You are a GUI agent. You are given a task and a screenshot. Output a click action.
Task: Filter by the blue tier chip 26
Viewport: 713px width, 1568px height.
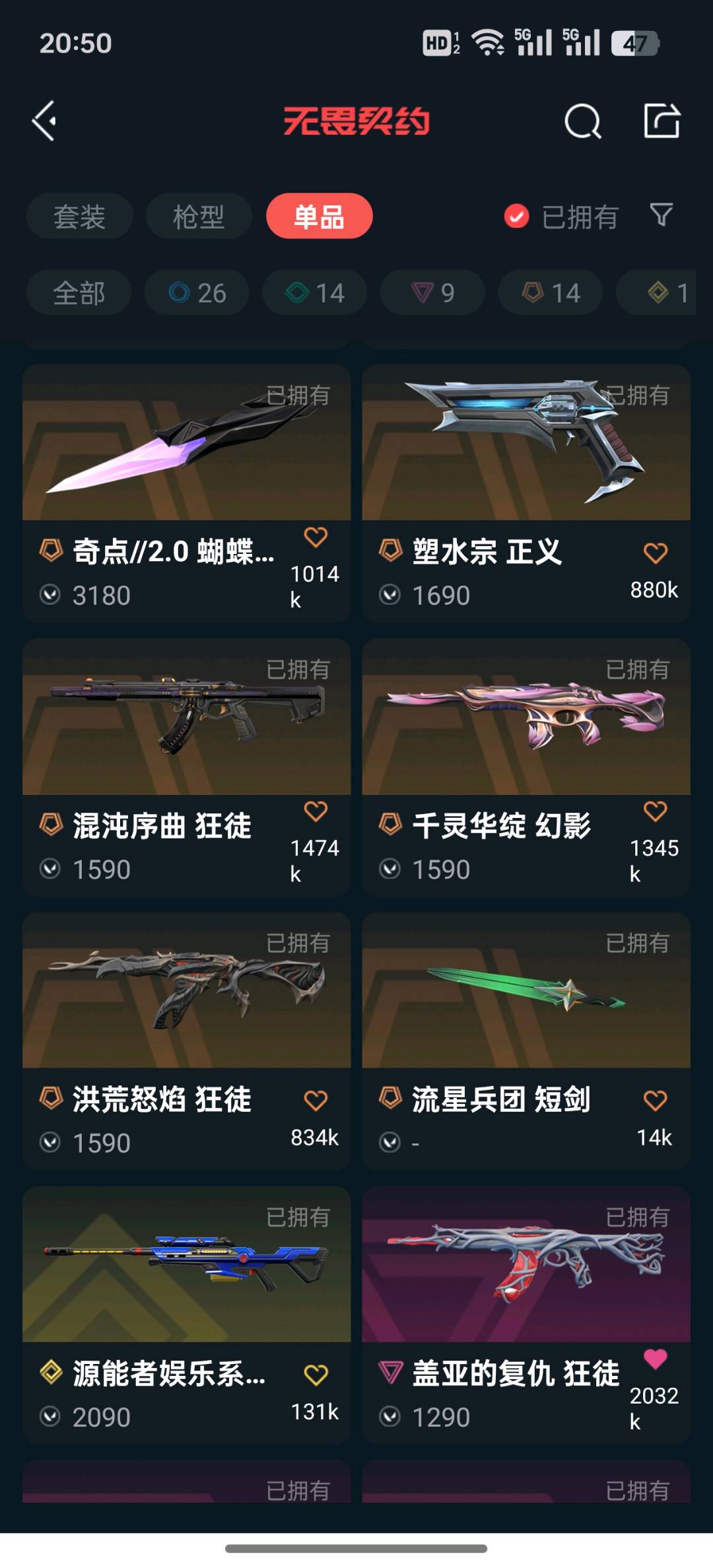[197, 292]
